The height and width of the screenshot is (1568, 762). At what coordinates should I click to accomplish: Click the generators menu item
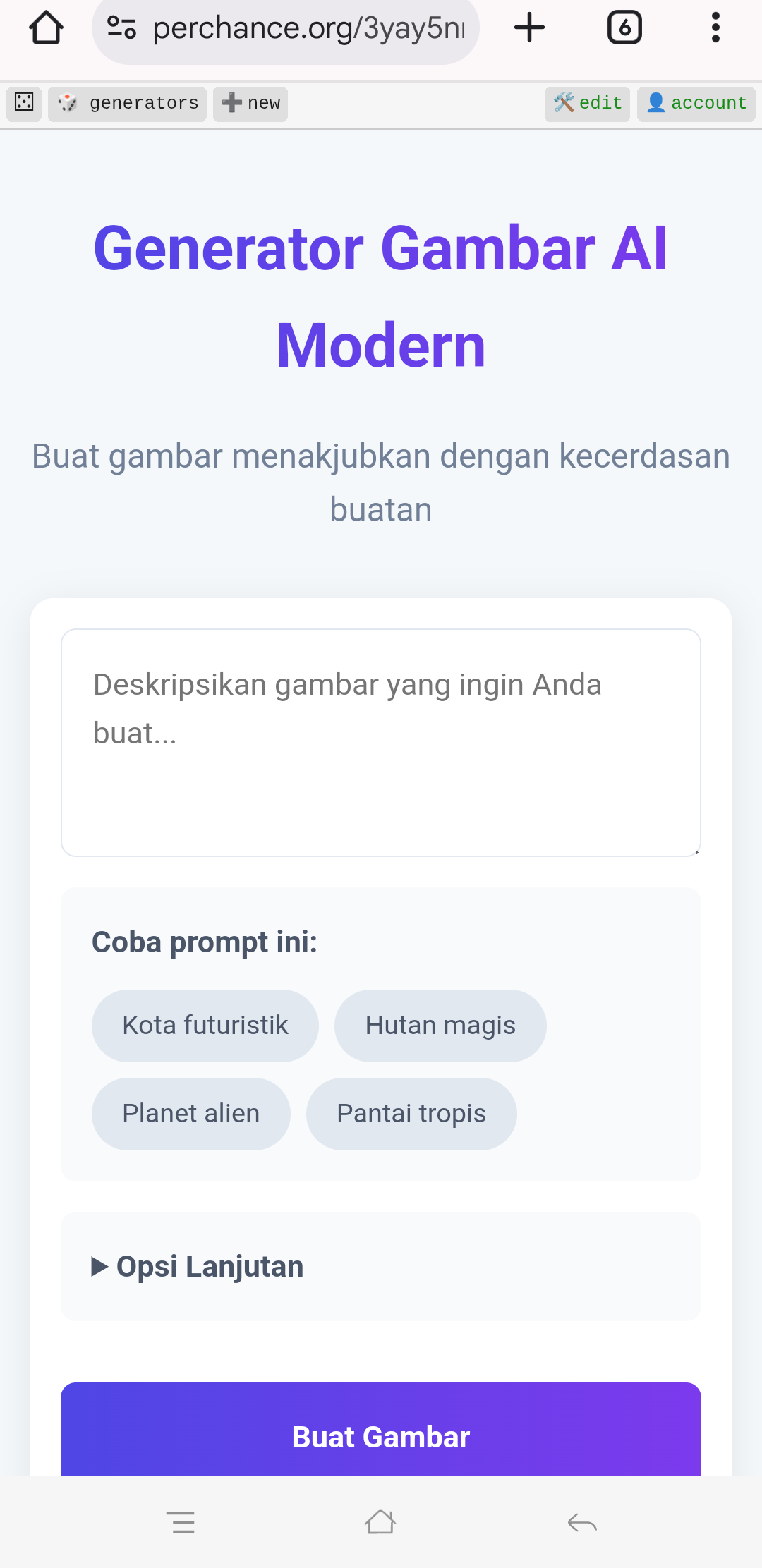(x=127, y=103)
